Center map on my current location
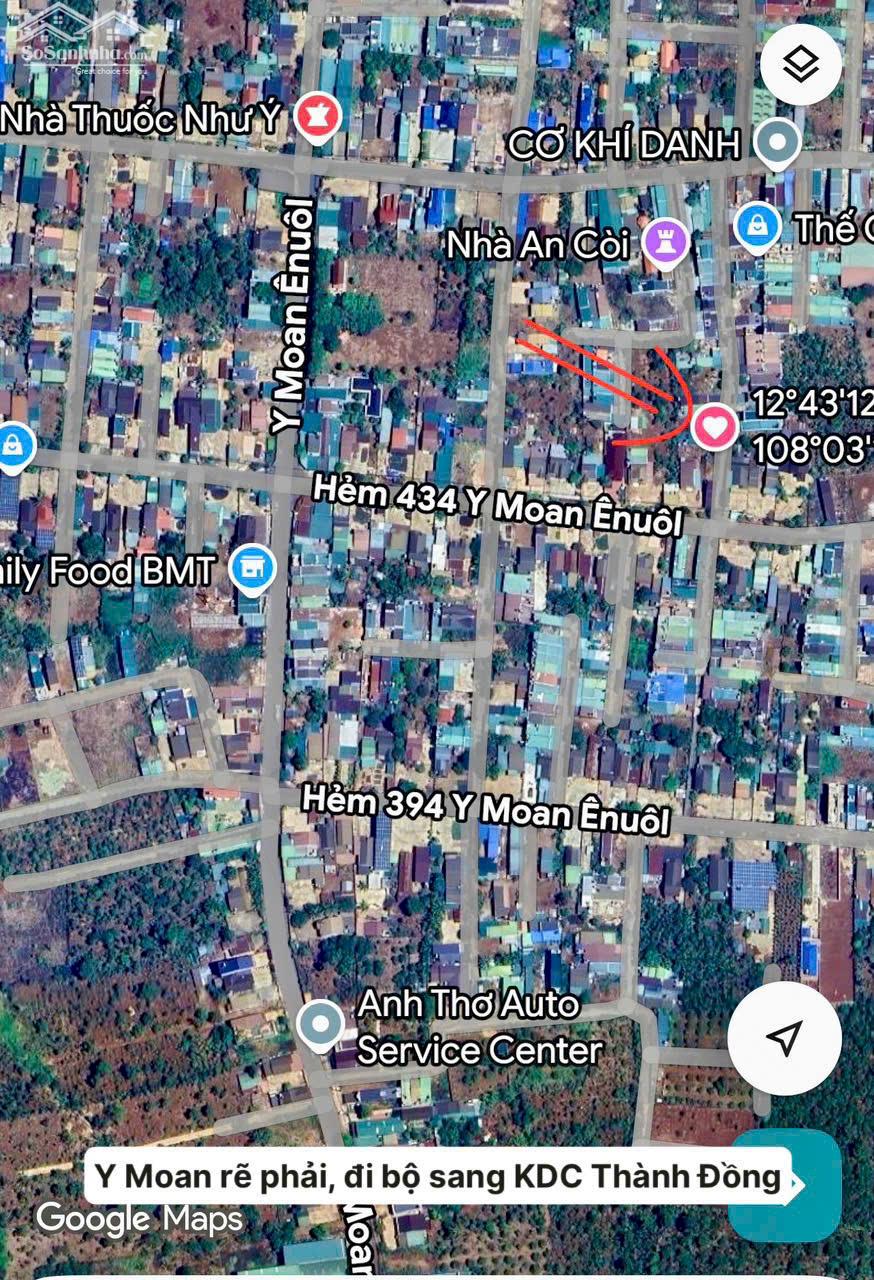The width and height of the screenshot is (874, 1280). pos(784,1038)
